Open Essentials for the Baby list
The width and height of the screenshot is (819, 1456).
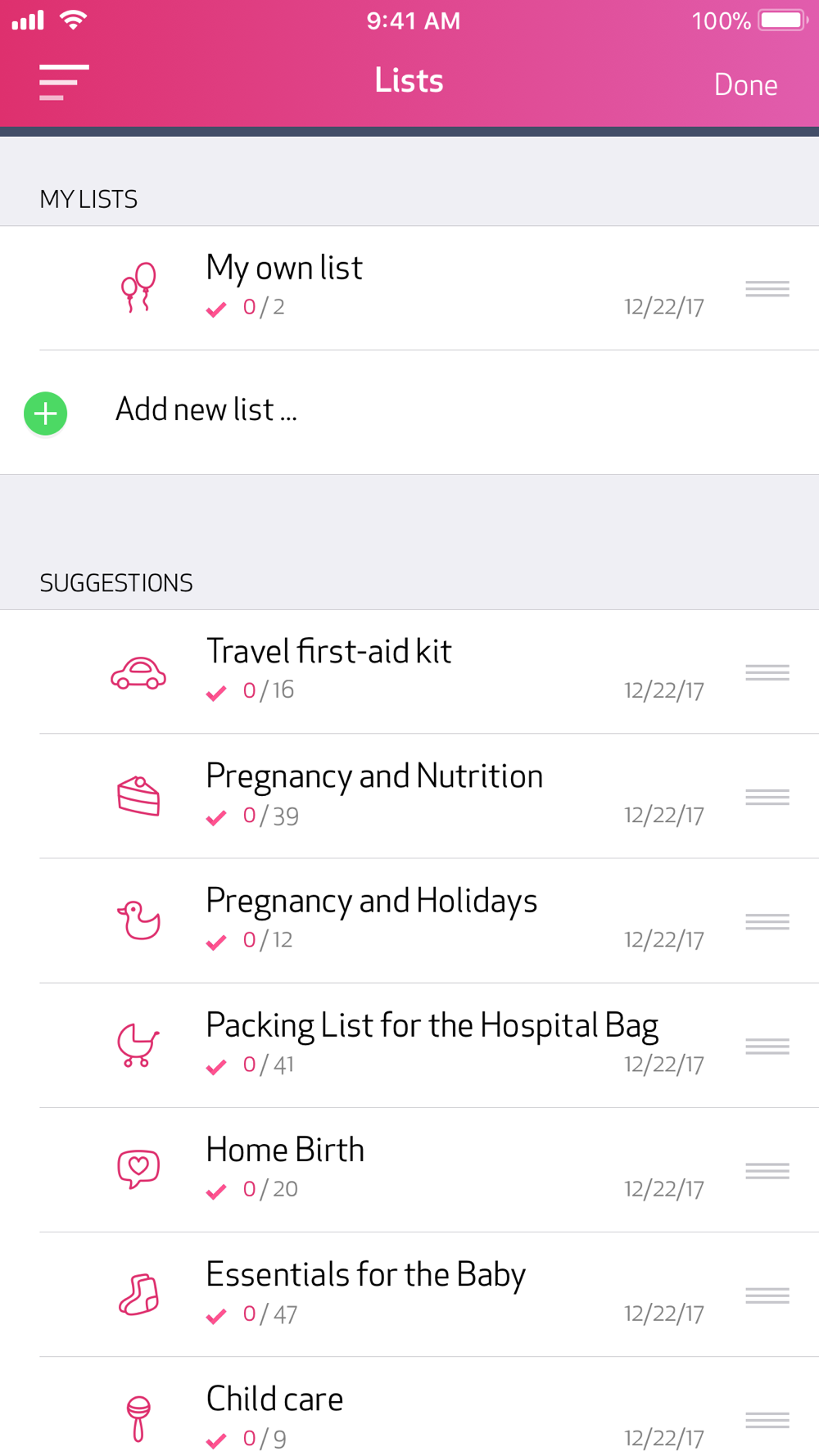409,1295
